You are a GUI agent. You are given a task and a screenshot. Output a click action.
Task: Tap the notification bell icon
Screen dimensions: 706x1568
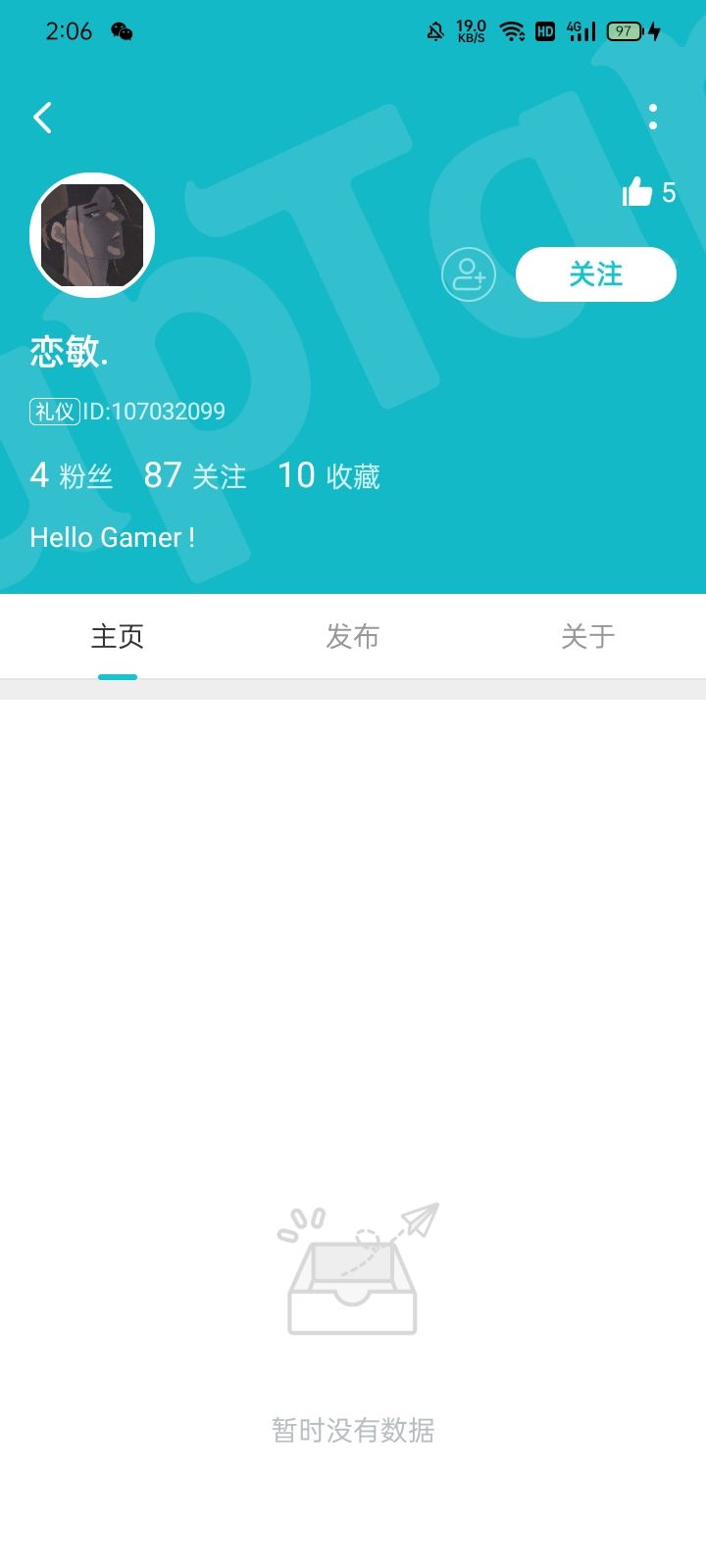(x=434, y=31)
